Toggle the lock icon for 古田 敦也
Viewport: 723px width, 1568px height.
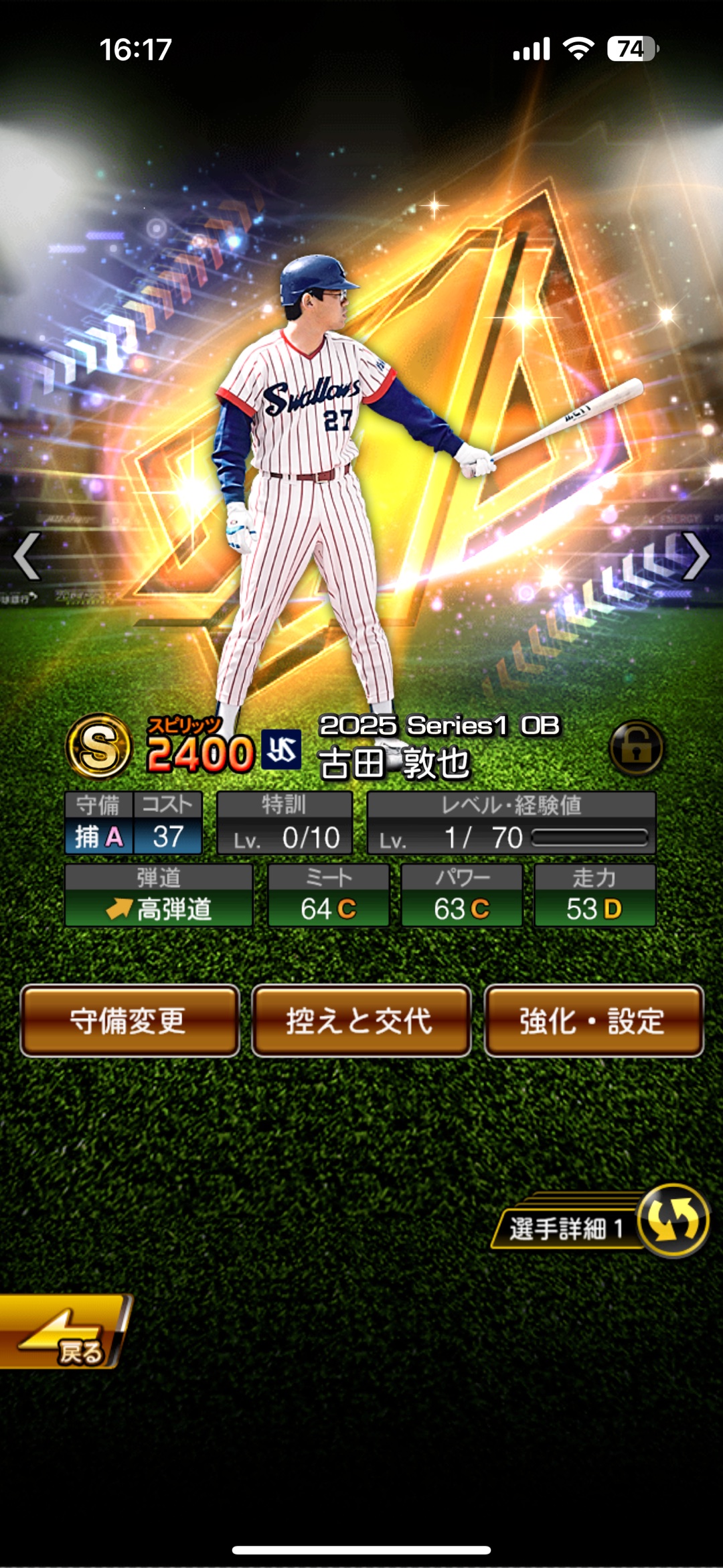[x=636, y=748]
